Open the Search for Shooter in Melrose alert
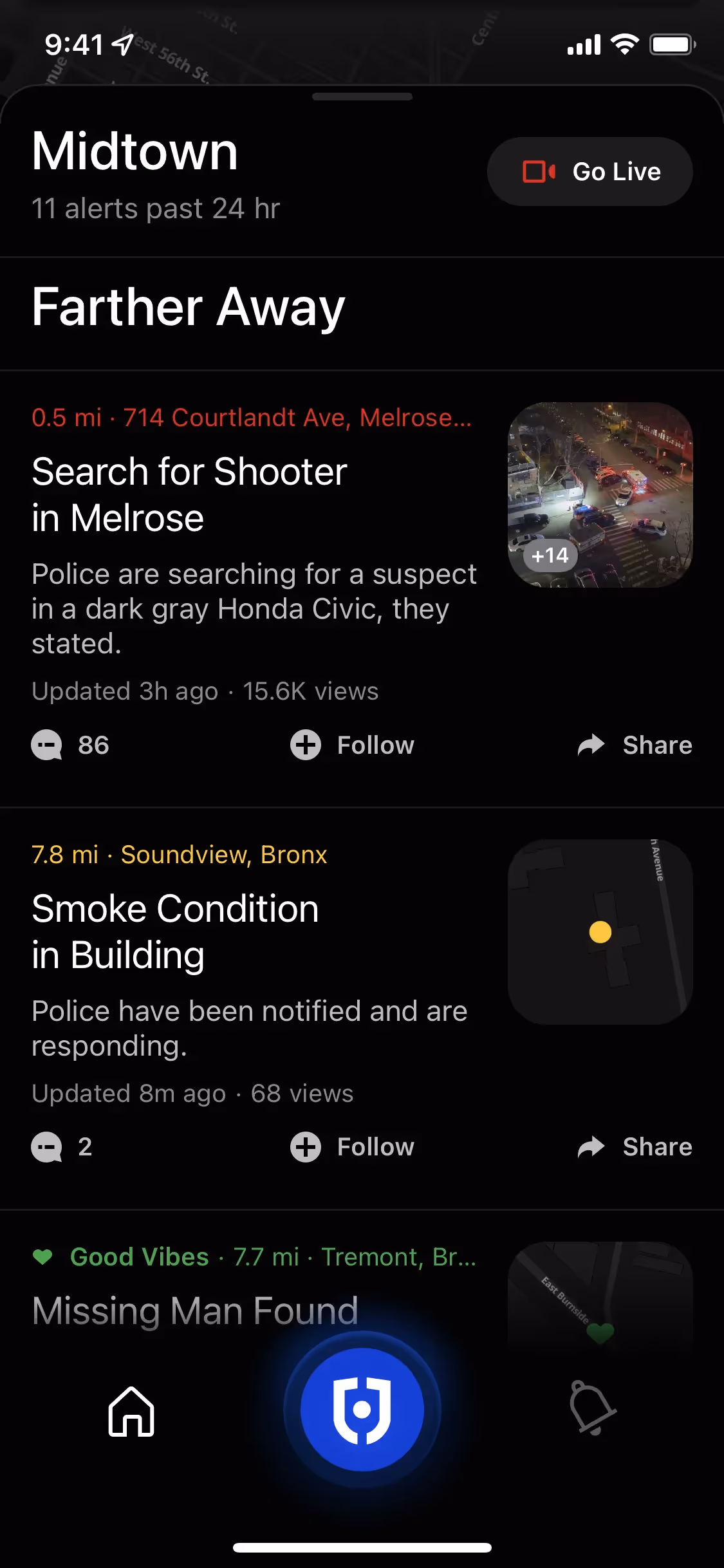 tap(190, 494)
